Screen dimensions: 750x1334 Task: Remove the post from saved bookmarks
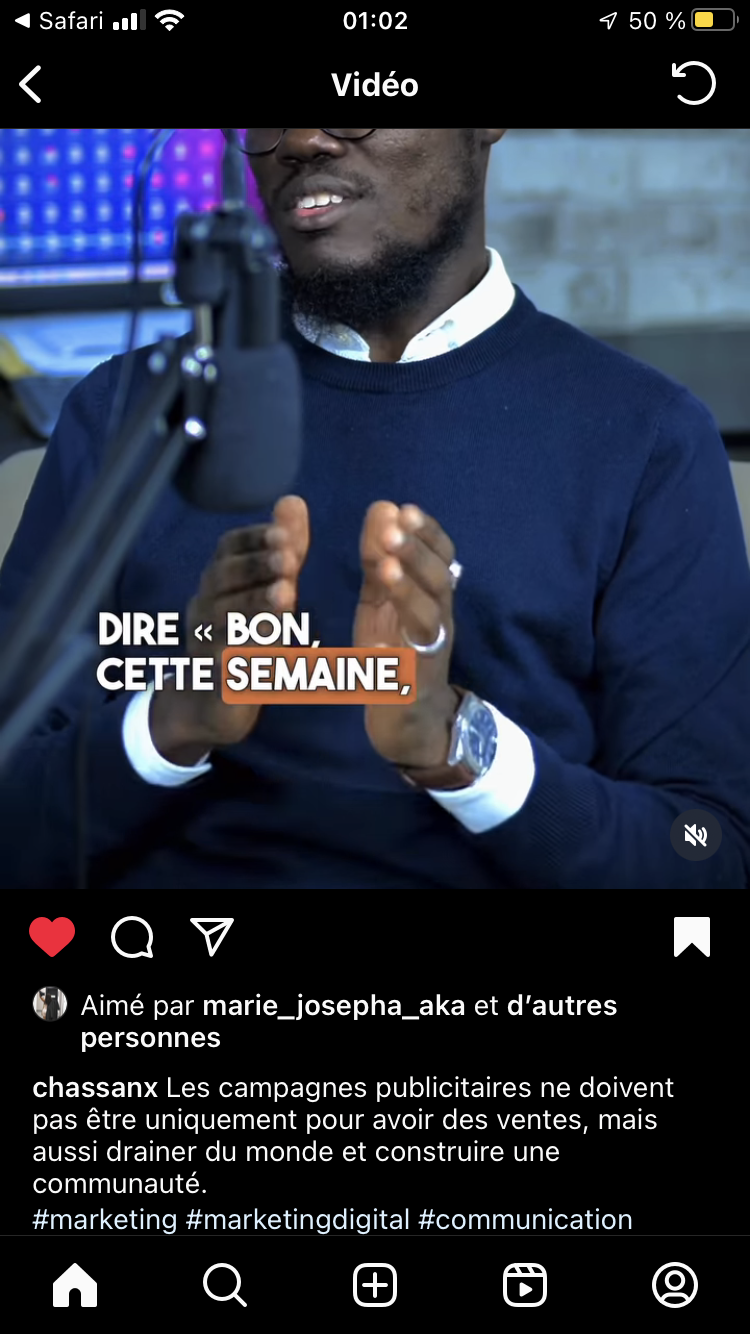coord(692,937)
